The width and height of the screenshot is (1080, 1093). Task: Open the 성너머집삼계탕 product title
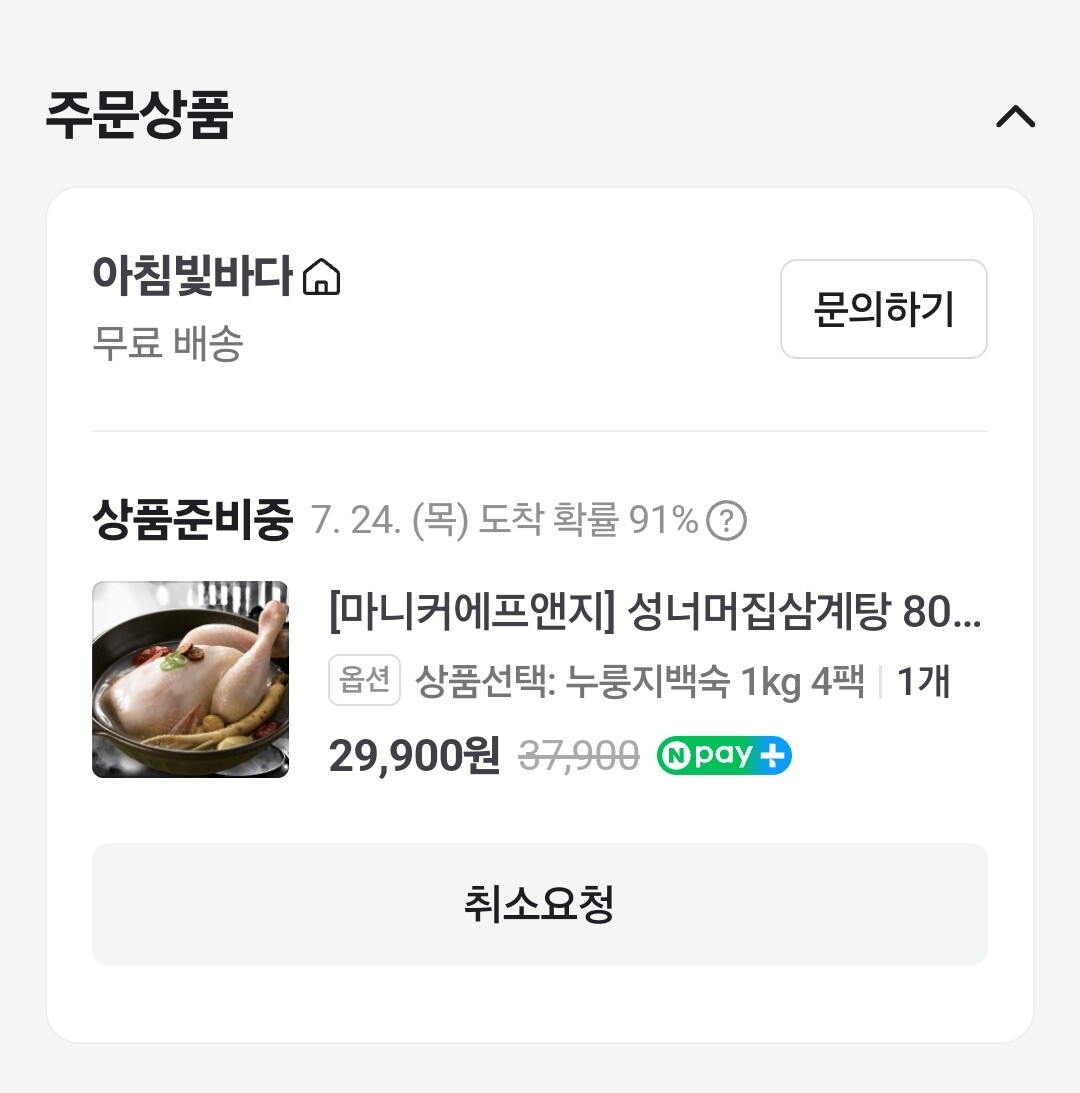click(655, 613)
